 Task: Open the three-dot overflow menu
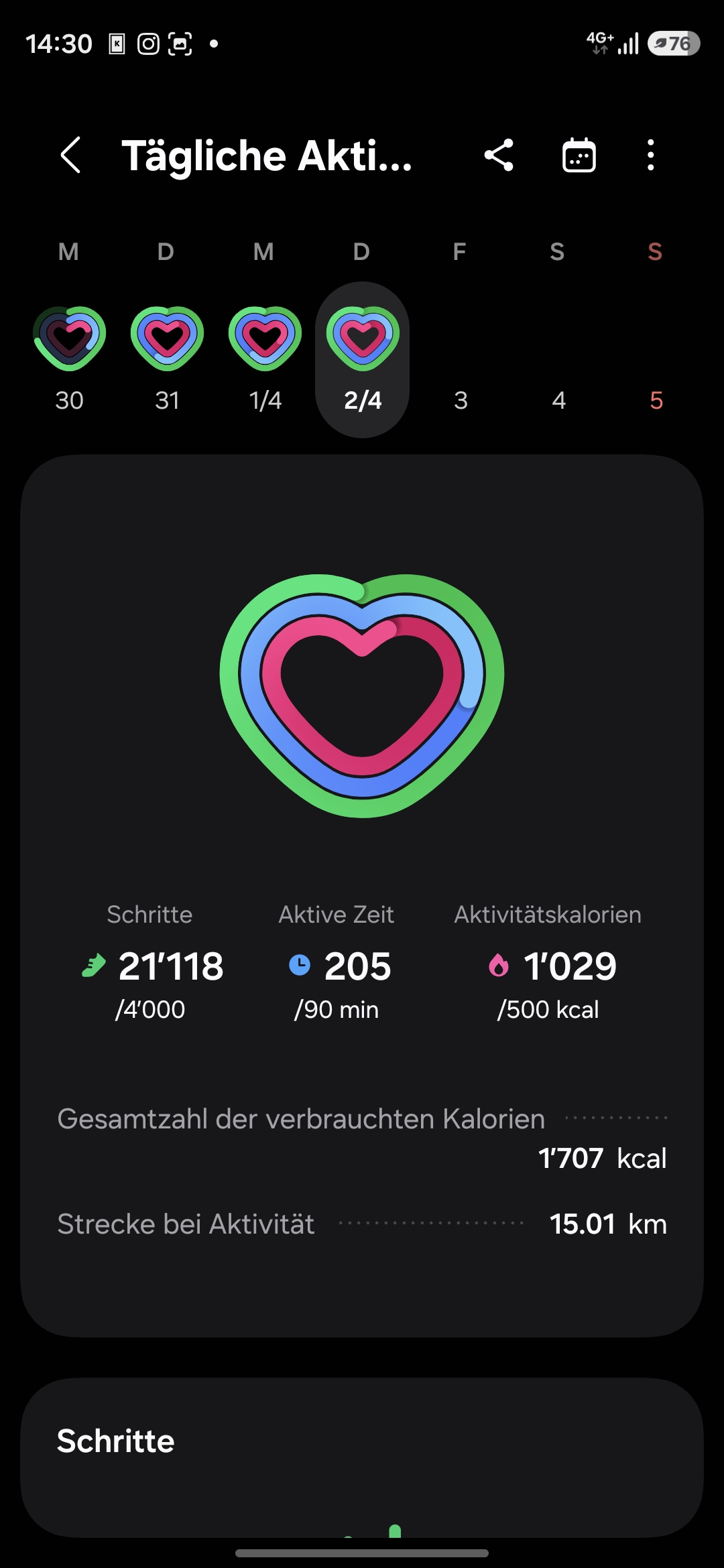point(650,155)
